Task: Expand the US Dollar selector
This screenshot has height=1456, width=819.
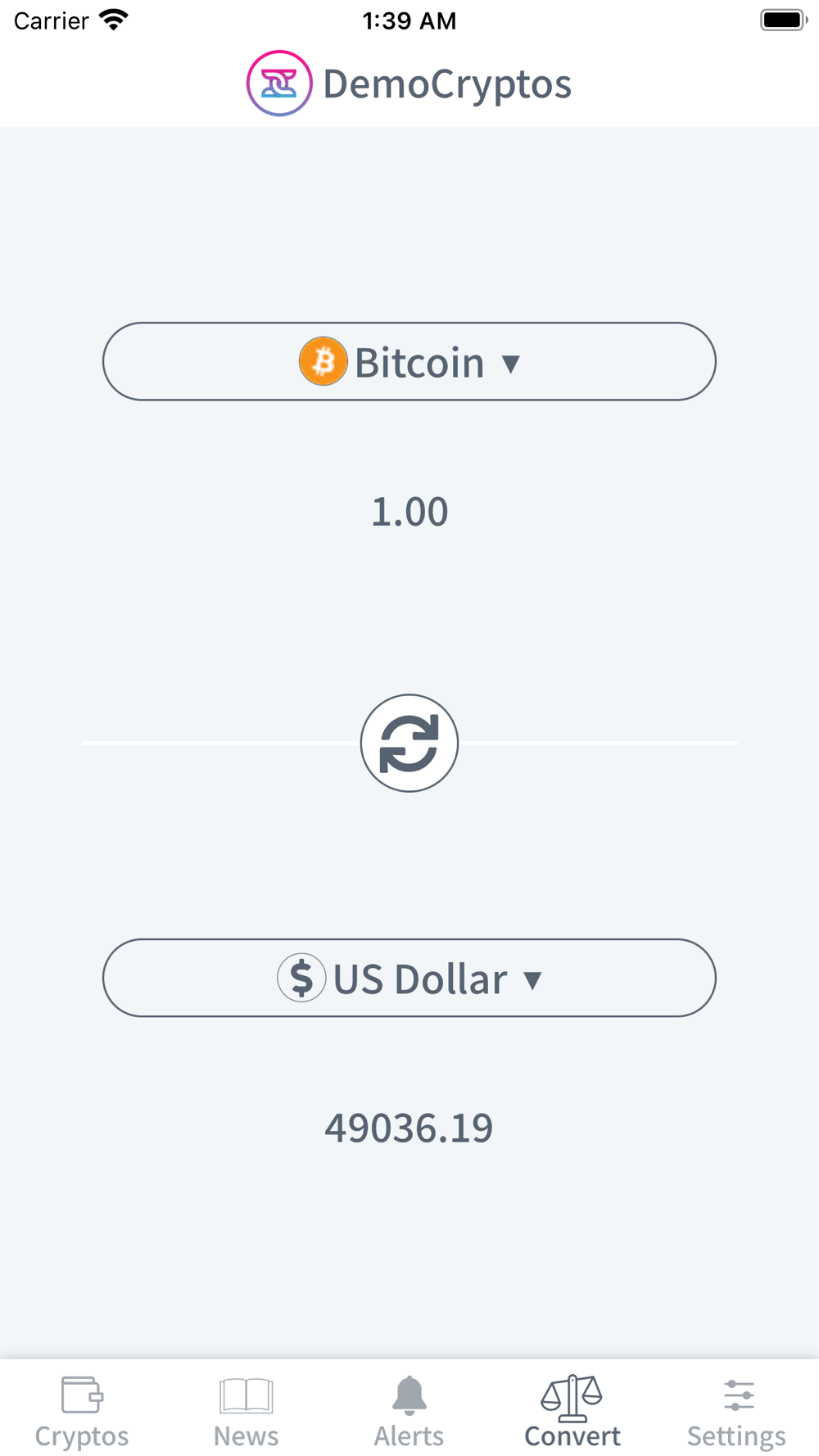Action: (x=409, y=978)
